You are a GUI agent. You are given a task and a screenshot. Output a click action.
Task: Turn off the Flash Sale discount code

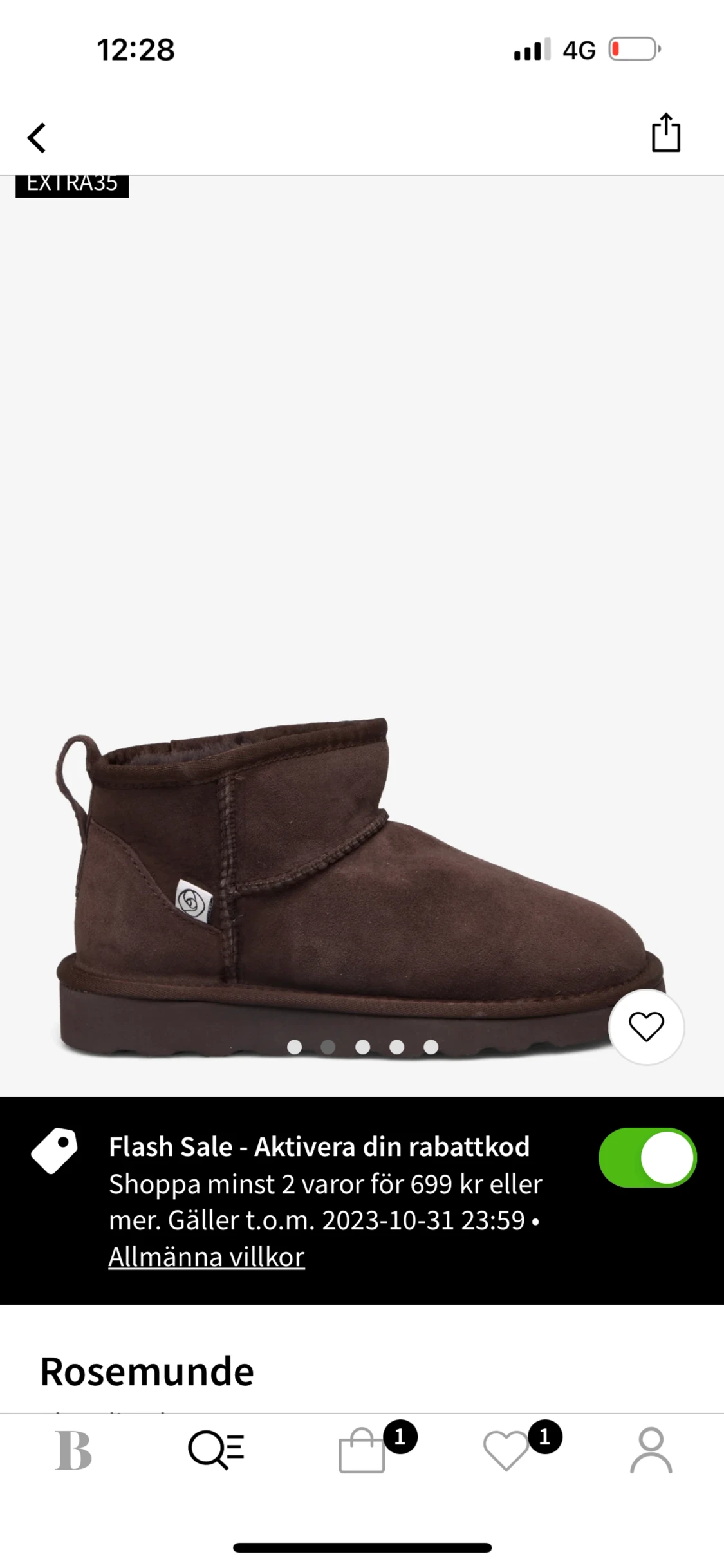pos(647,1157)
